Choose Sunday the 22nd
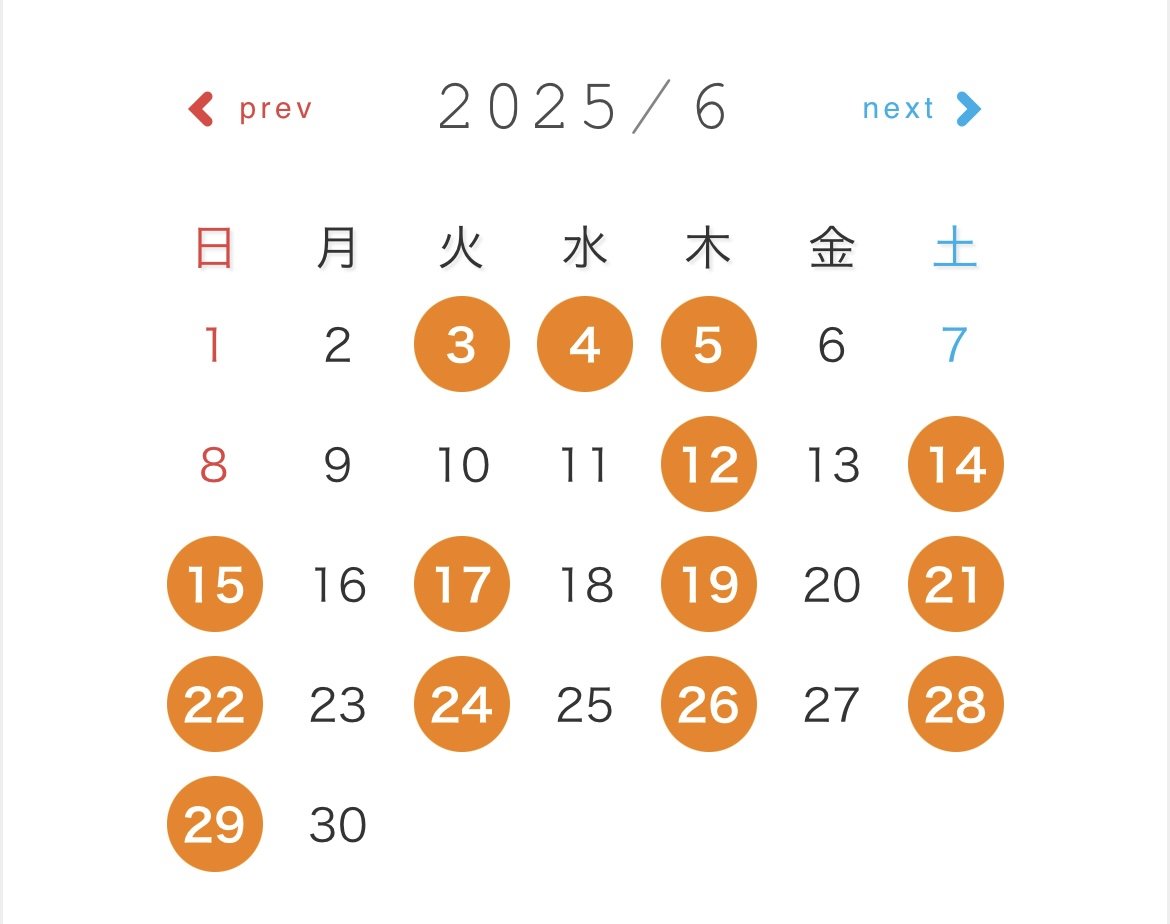Viewport: 1170px width, 924px height. (215, 704)
